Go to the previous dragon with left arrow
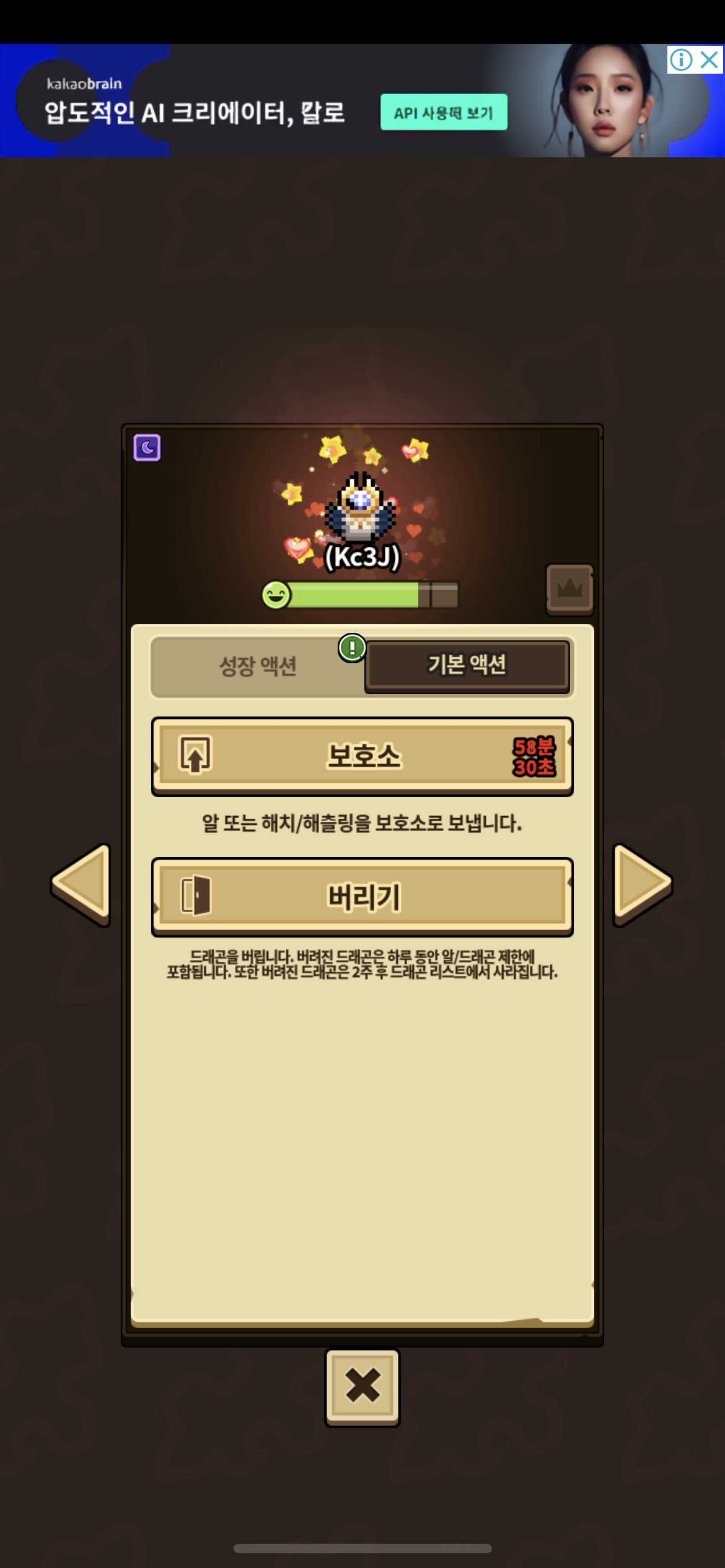725x1568 pixels. (81, 884)
